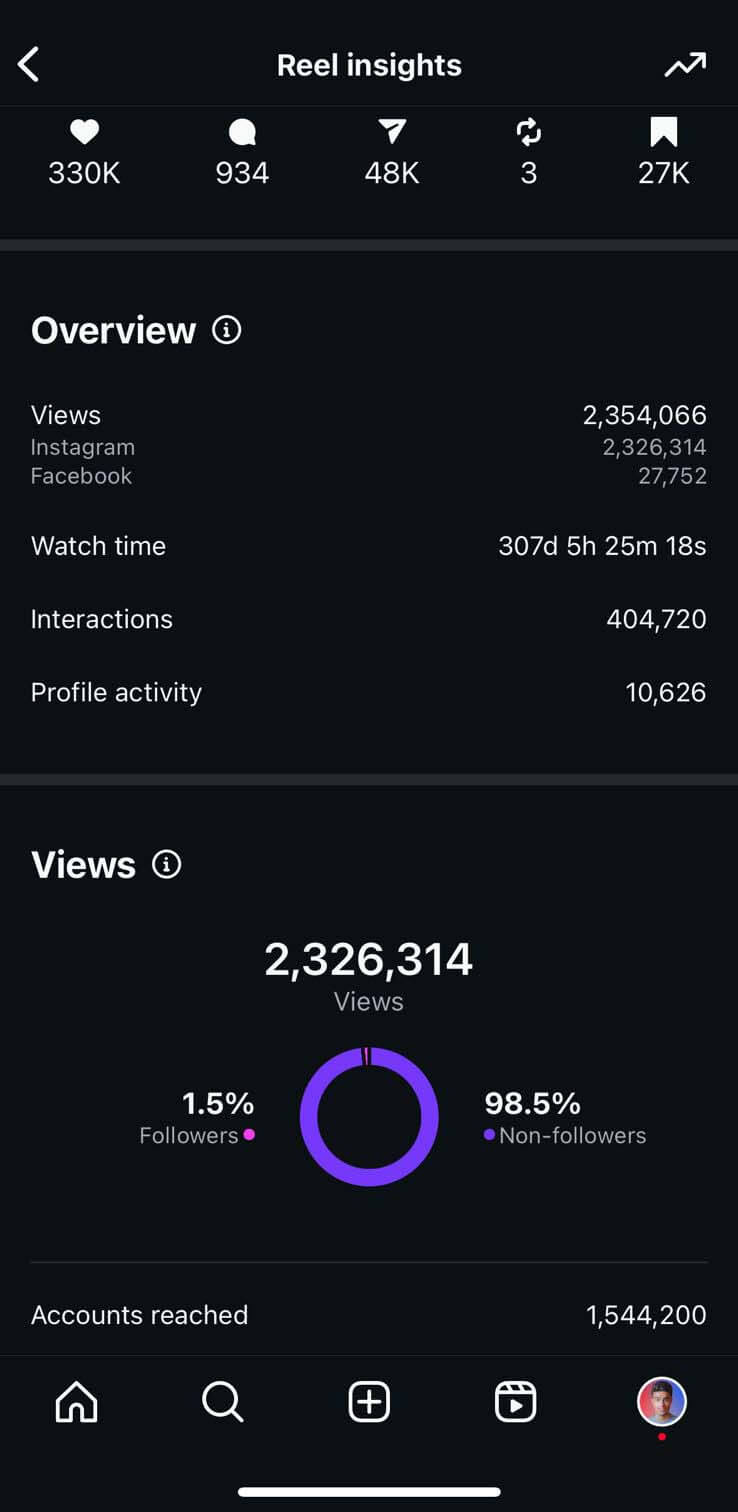738x1512 pixels.
Task: Switch to the Search tab
Action: click(222, 1402)
